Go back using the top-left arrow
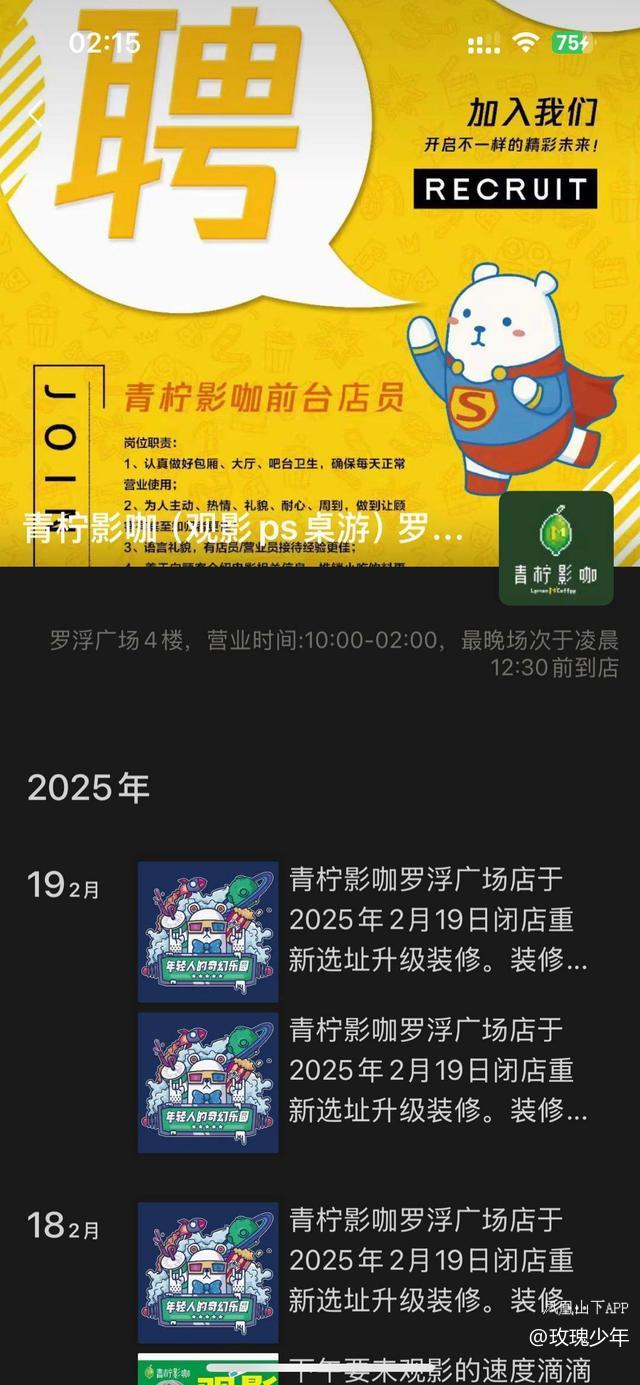Image resolution: width=640 pixels, height=1385 pixels. point(36,113)
